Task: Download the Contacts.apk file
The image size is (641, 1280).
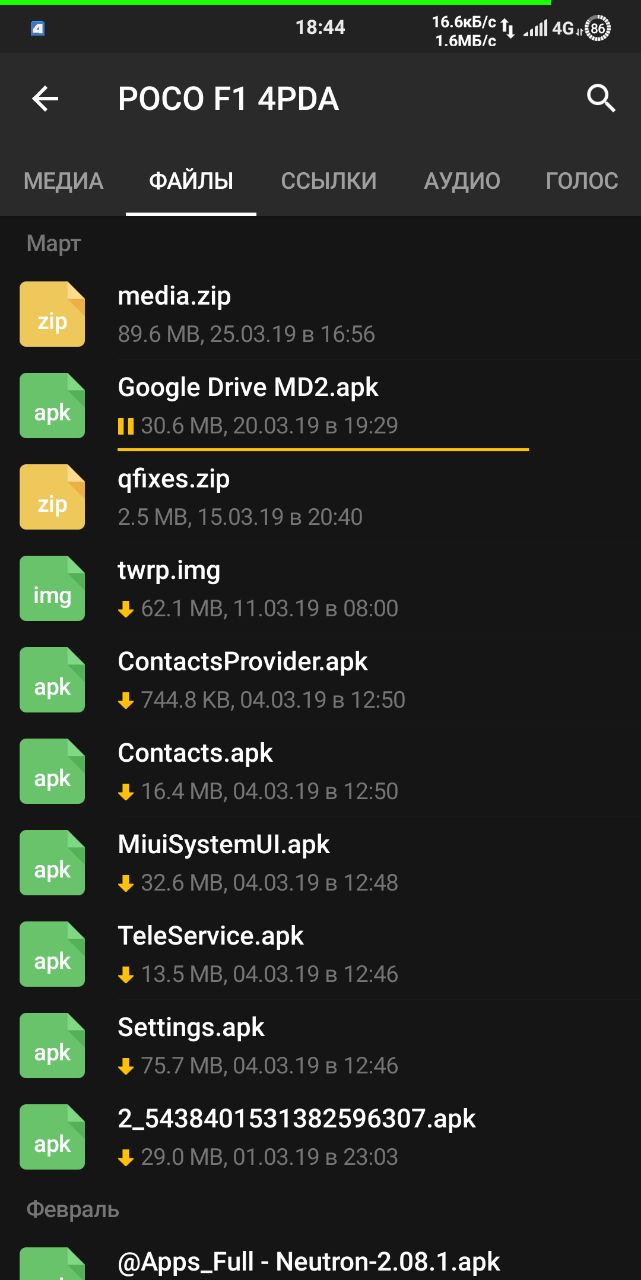Action: point(53,771)
